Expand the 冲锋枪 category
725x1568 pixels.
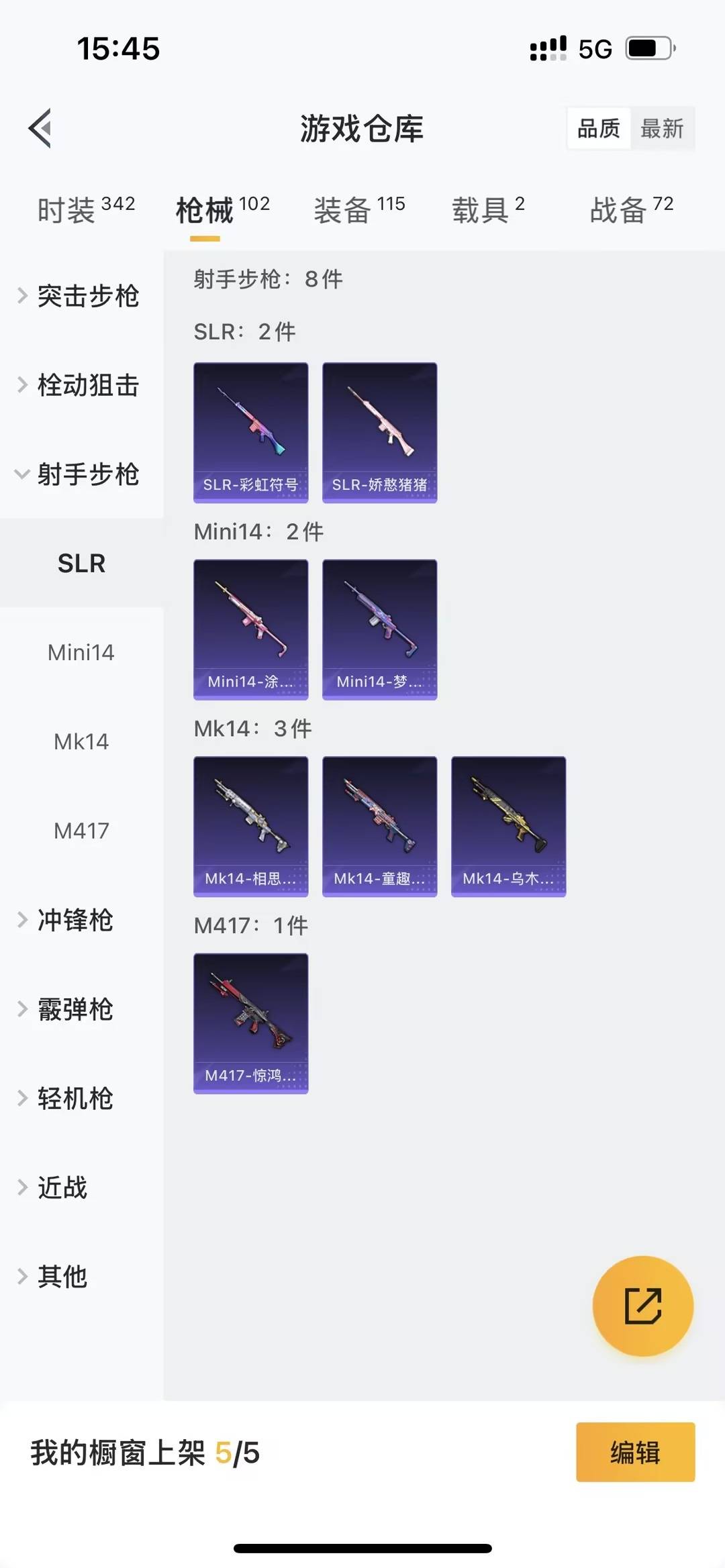pyautogui.click(x=76, y=920)
